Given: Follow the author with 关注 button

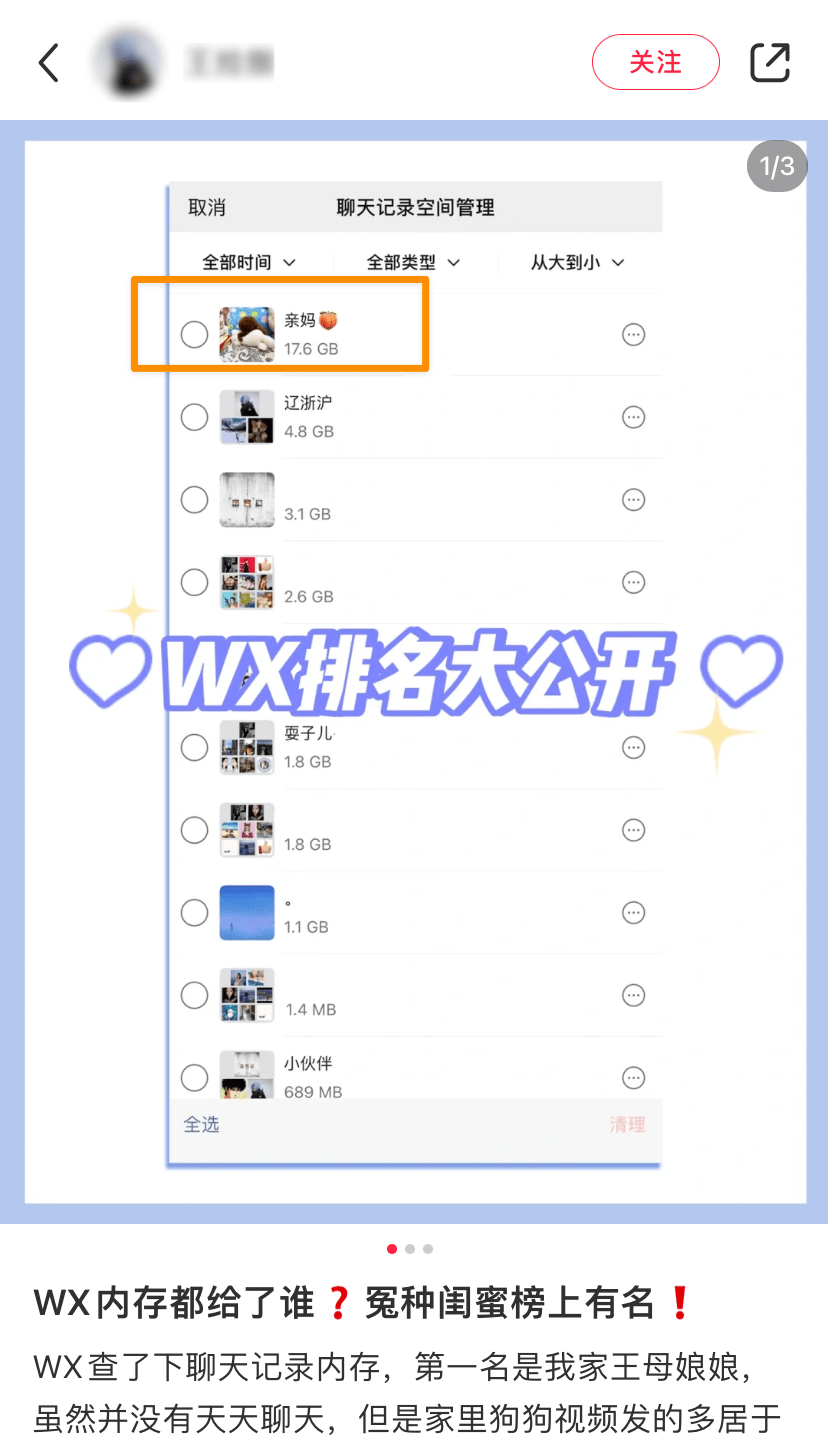Looking at the screenshot, I should pos(656,62).
